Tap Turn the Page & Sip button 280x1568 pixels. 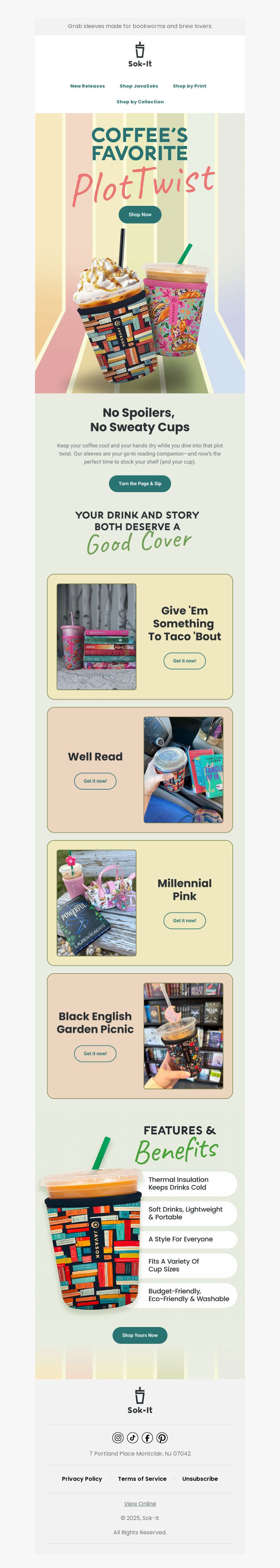(x=140, y=483)
